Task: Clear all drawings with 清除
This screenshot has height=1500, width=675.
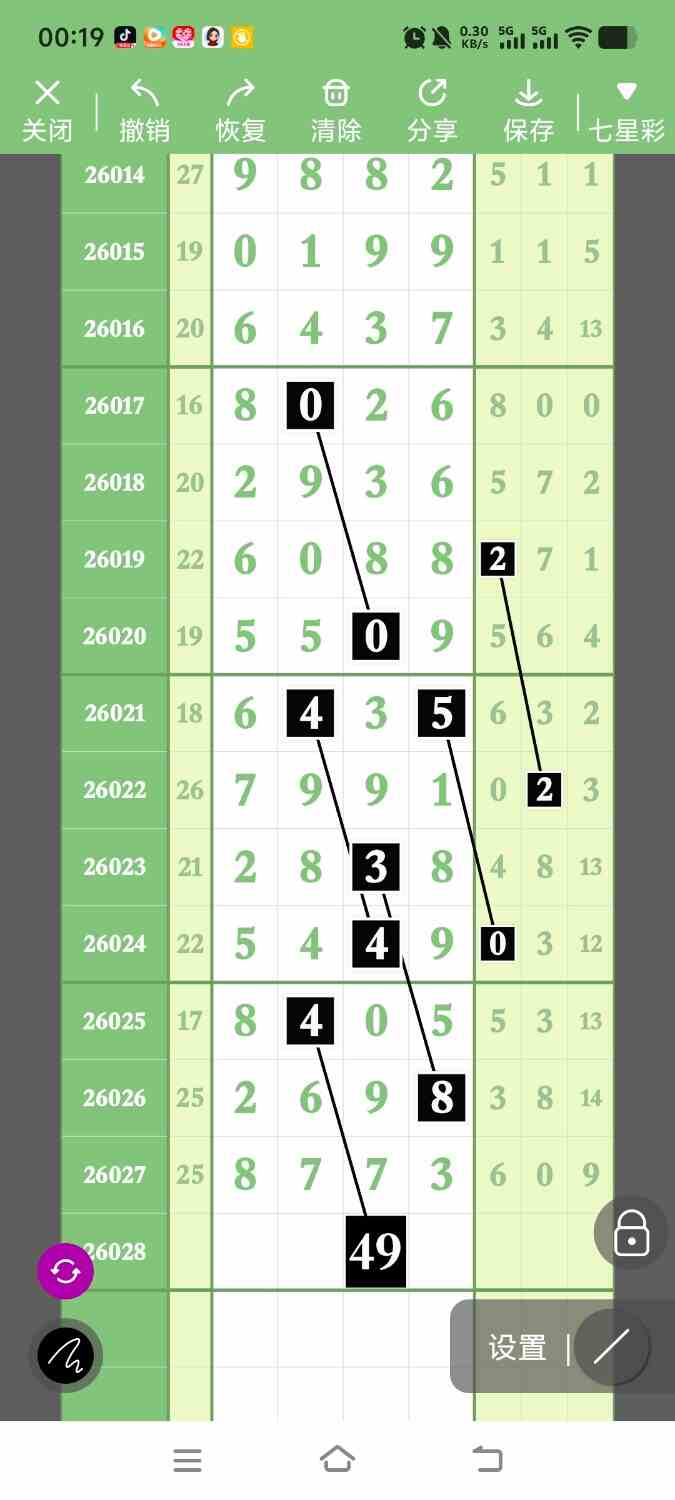Action: pos(336,111)
